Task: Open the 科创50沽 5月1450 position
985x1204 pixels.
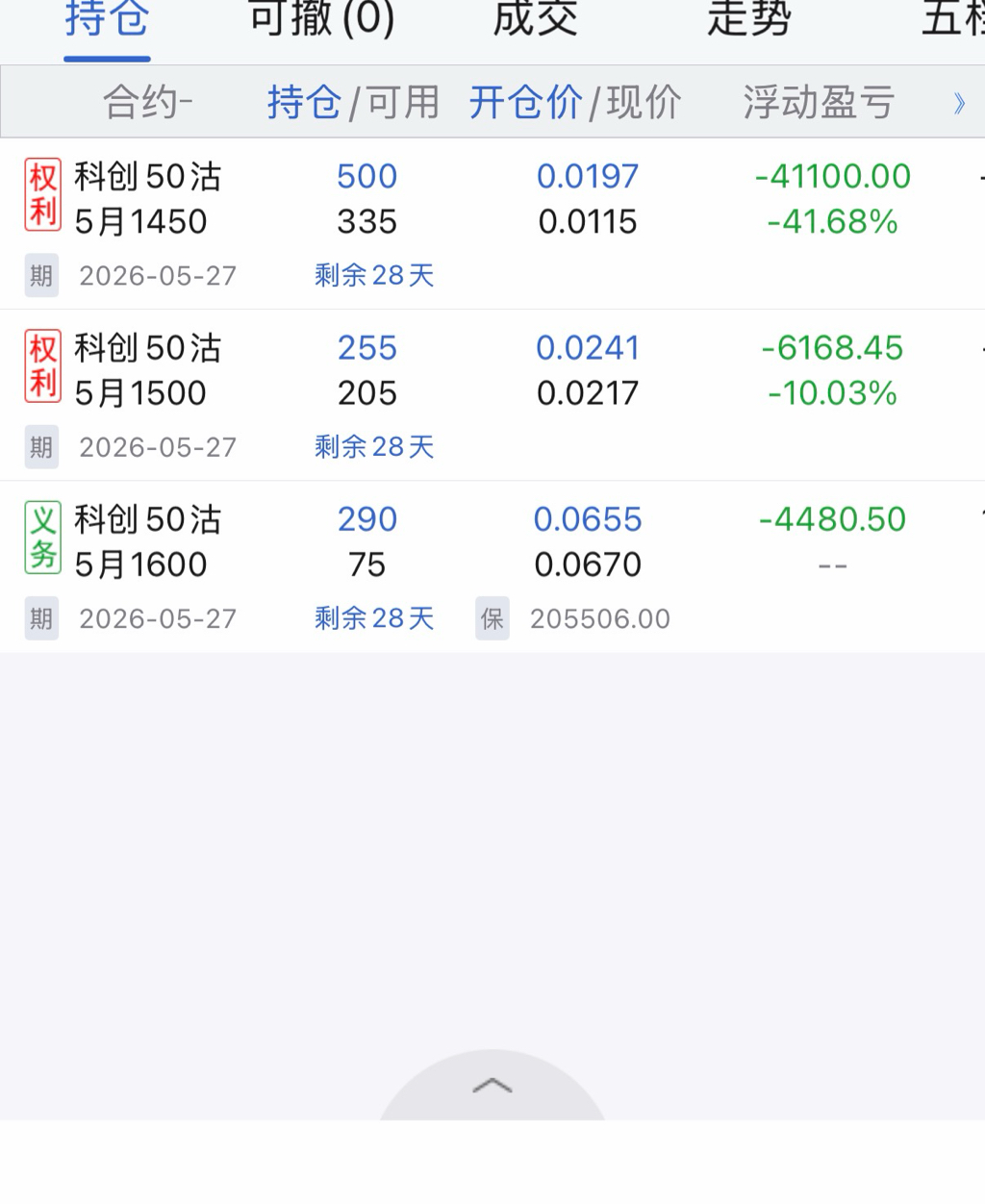Action: pyautogui.click(x=492, y=224)
